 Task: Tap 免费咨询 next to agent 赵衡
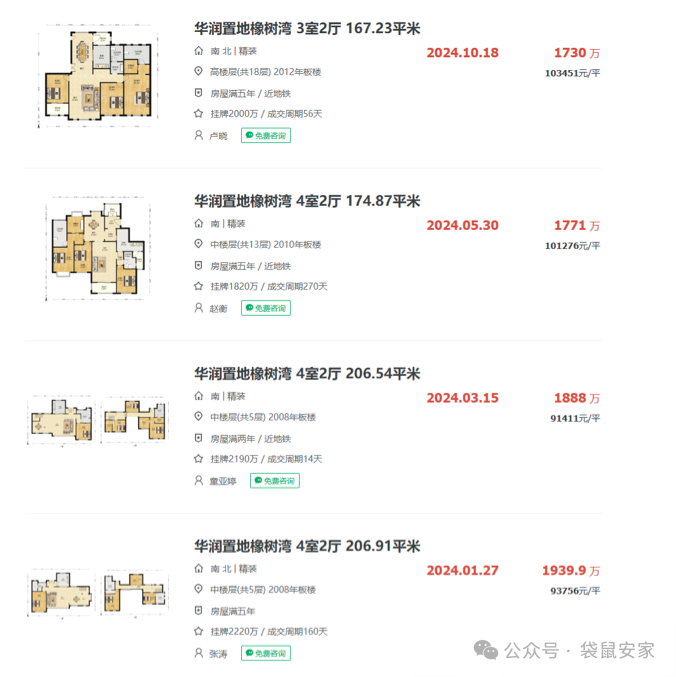coord(265,308)
